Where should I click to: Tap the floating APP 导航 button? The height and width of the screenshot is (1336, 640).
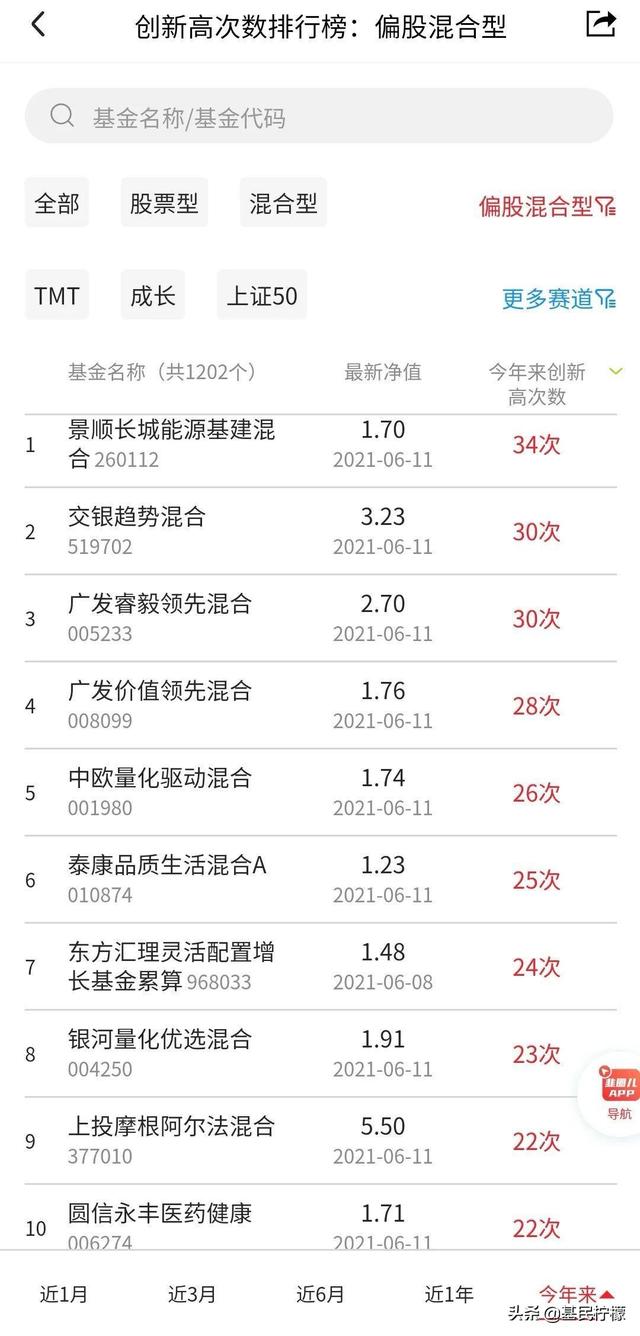point(618,1093)
